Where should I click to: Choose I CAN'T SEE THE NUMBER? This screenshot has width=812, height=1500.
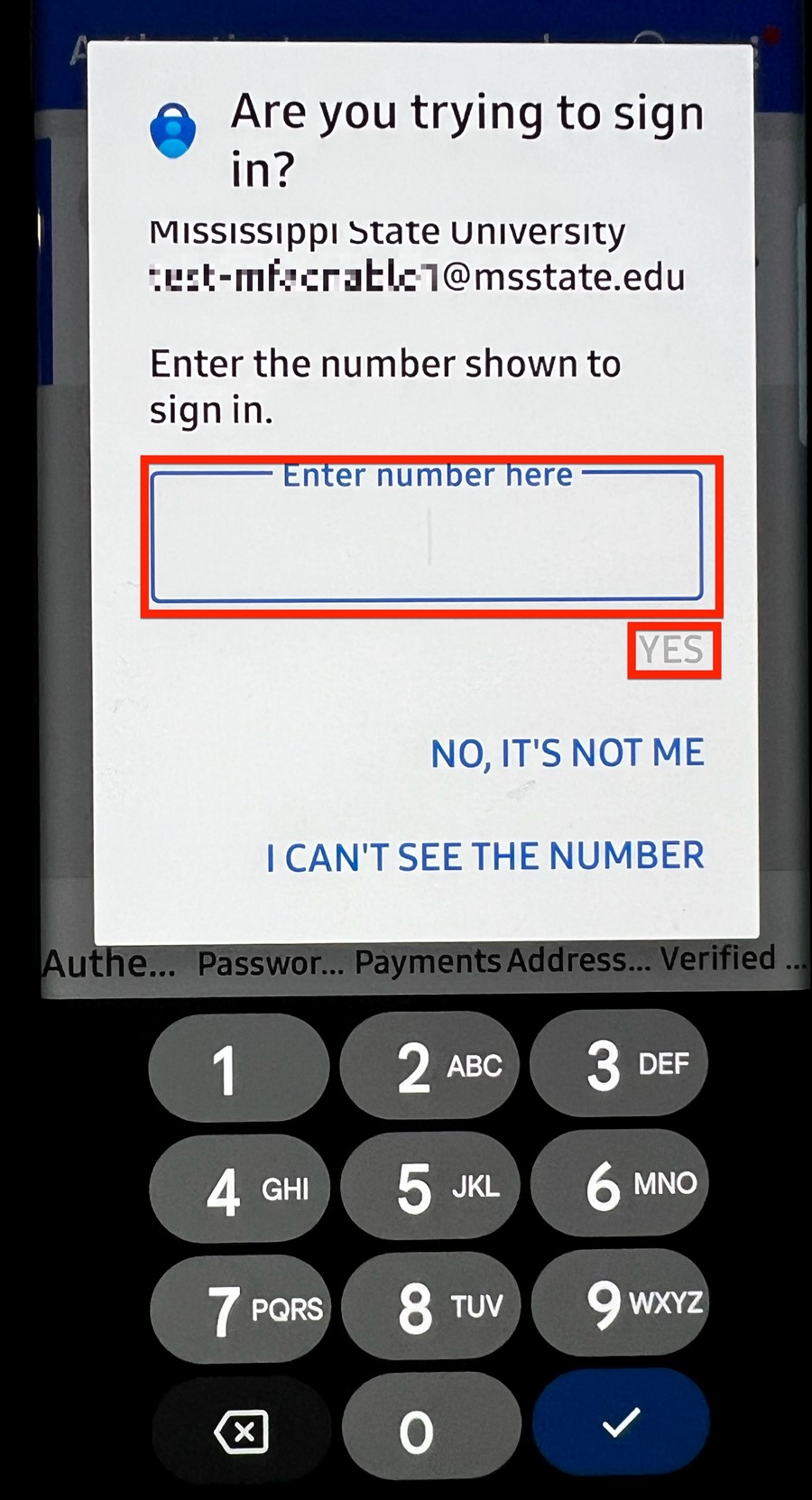[485, 856]
